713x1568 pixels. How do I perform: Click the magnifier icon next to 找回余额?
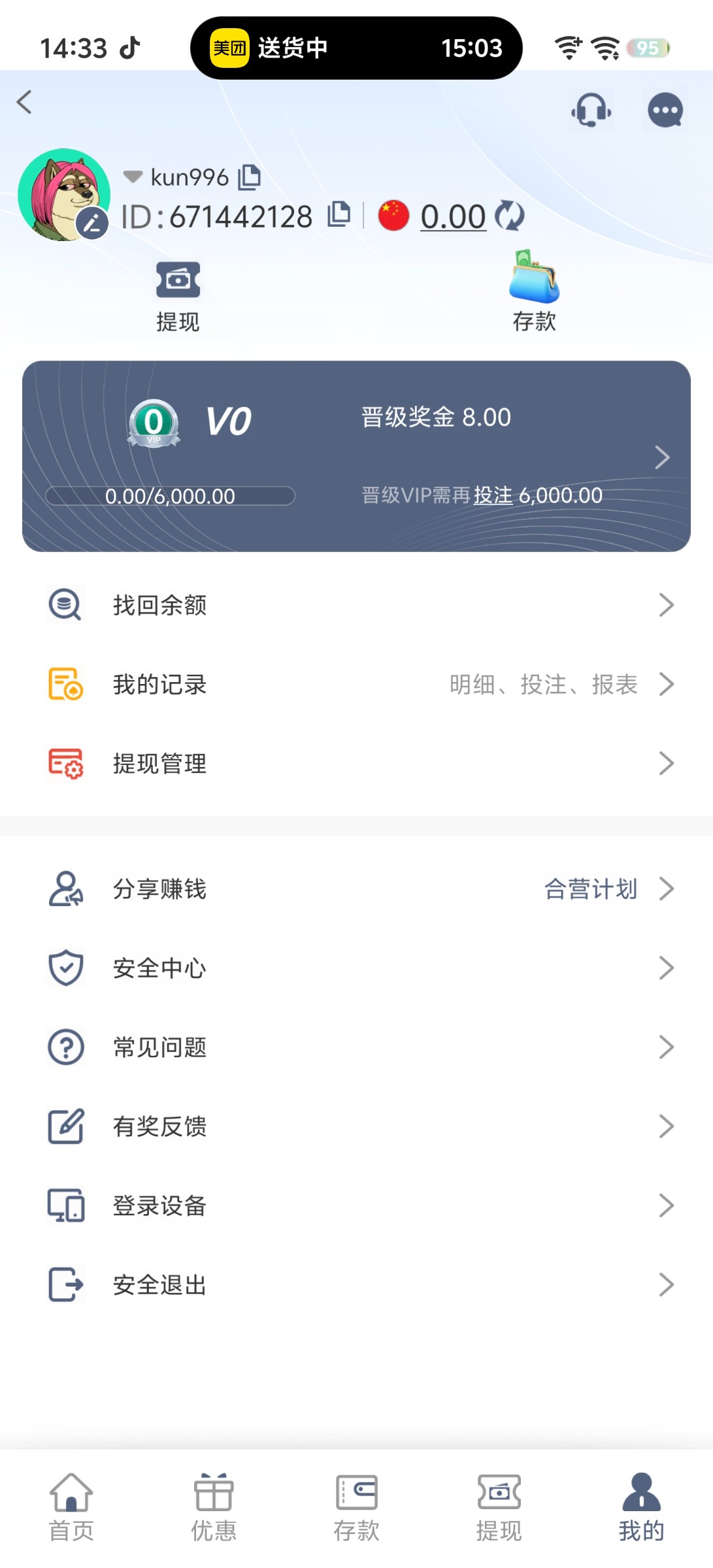(x=65, y=605)
